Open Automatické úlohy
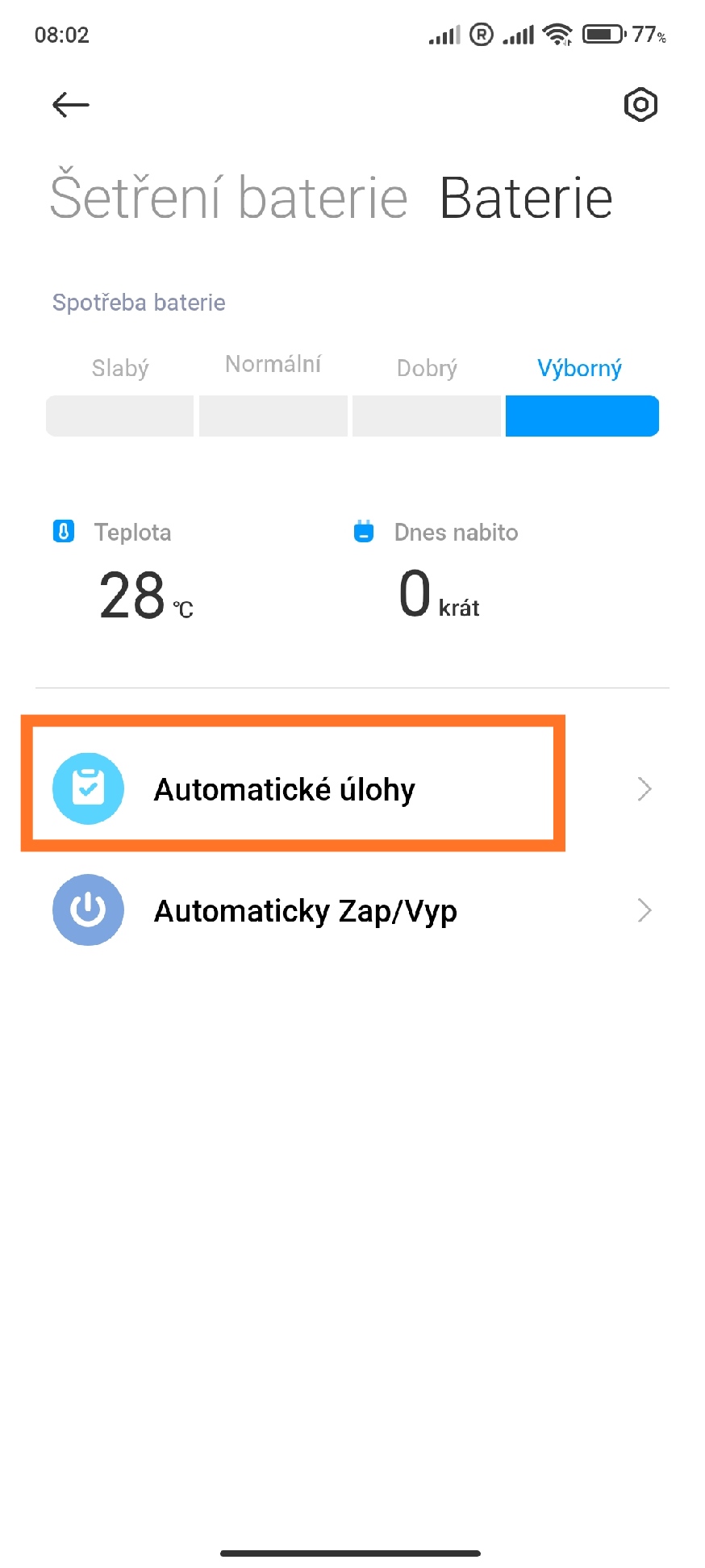 [352, 789]
